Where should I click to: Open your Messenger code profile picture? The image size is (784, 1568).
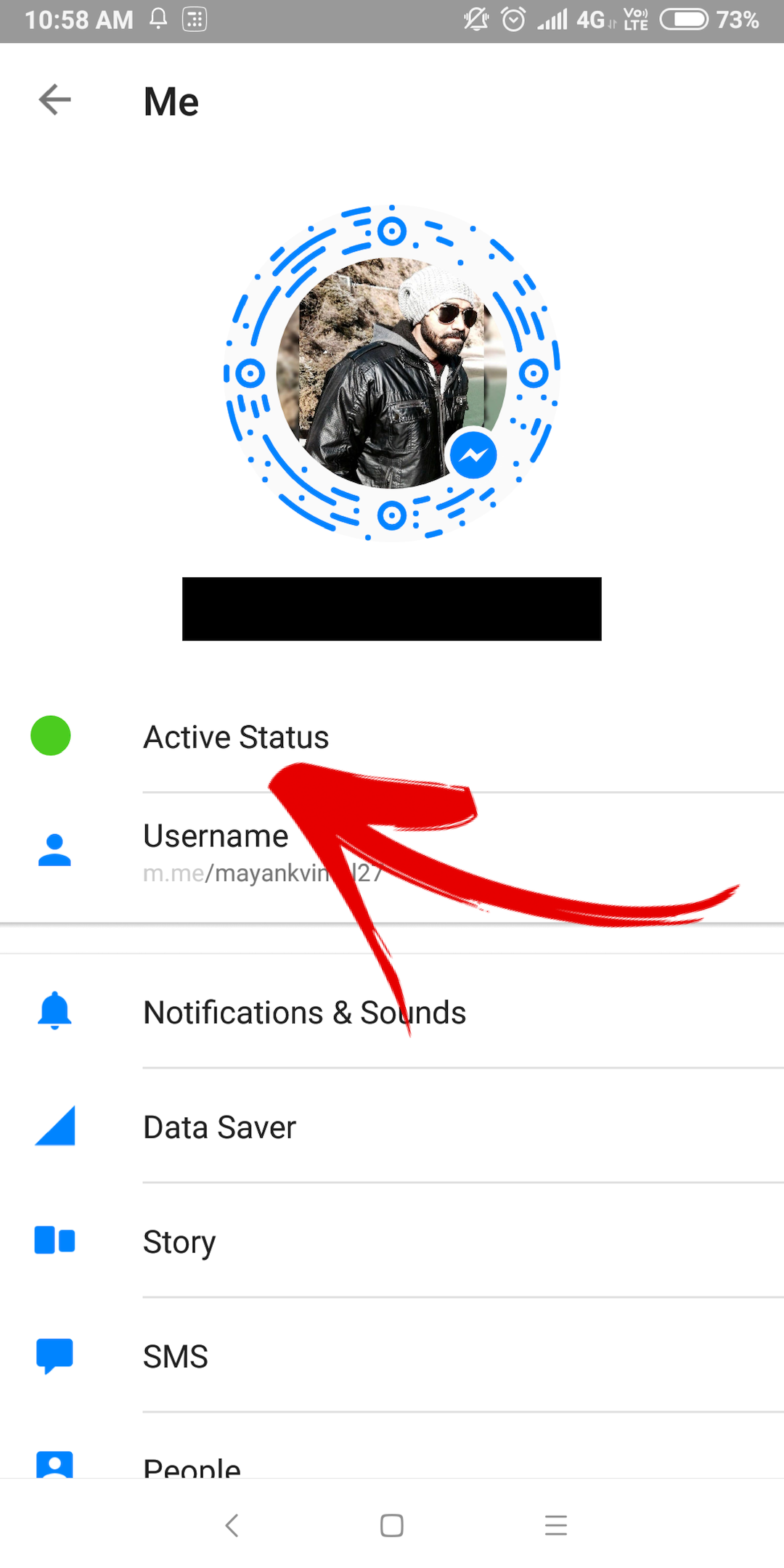pyautogui.click(x=392, y=373)
